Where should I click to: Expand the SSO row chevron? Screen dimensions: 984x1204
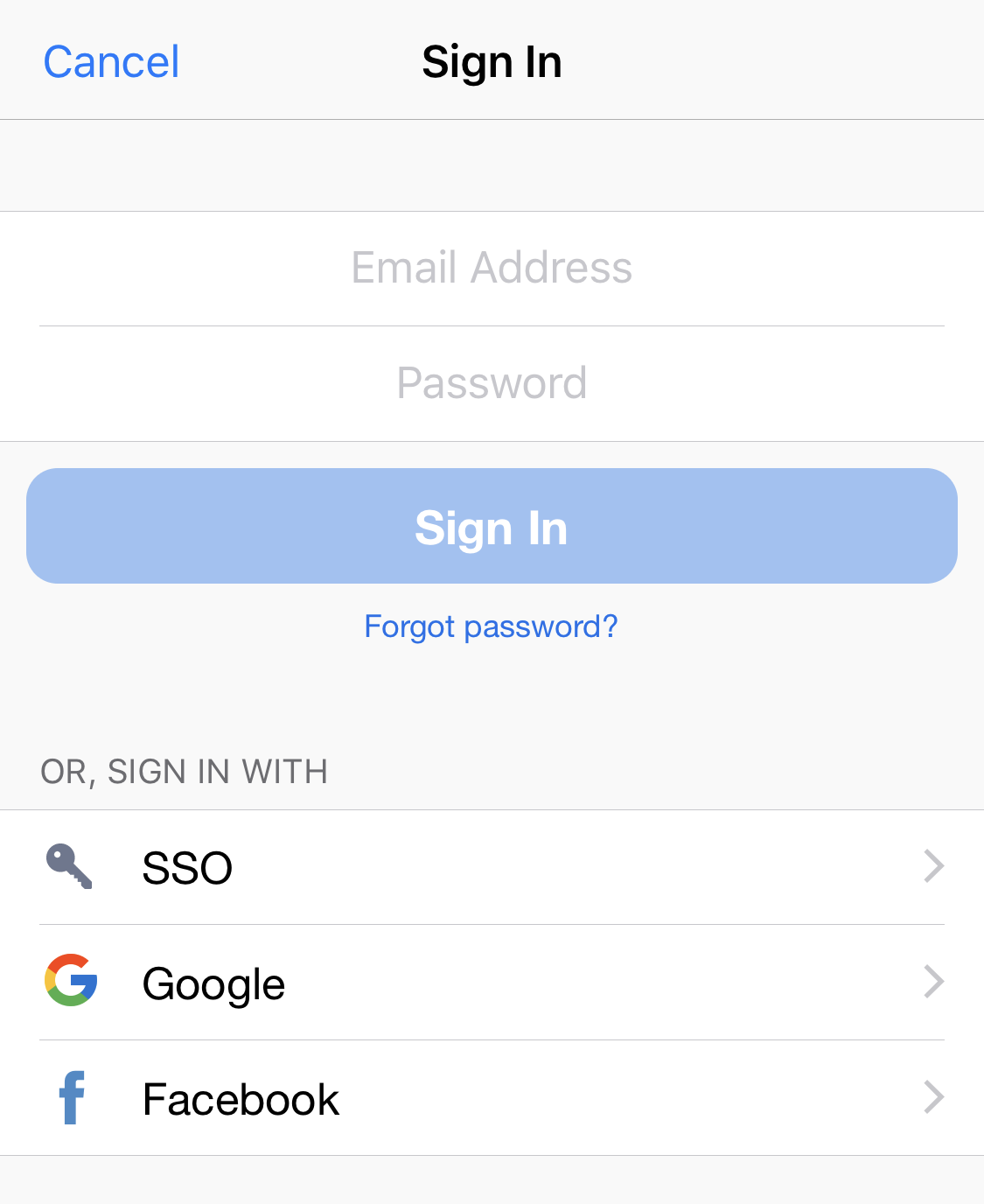935,866
